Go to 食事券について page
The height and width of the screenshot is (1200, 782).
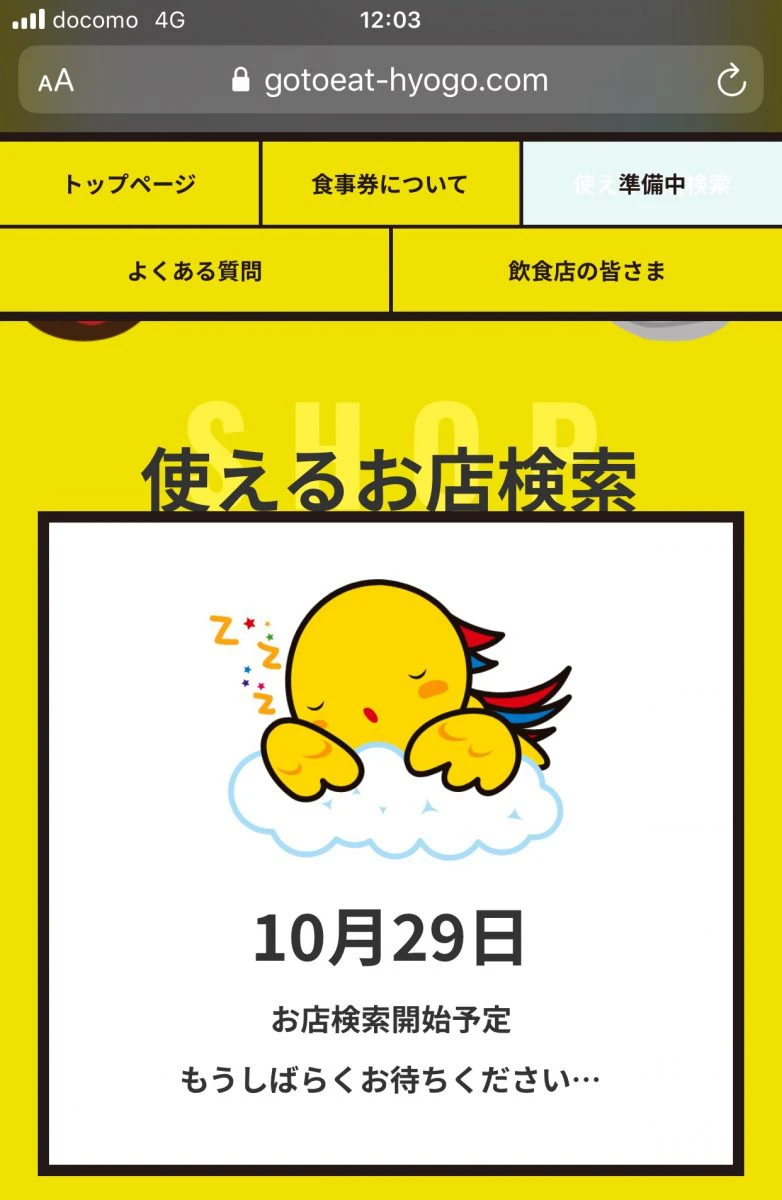pyautogui.click(x=390, y=184)
